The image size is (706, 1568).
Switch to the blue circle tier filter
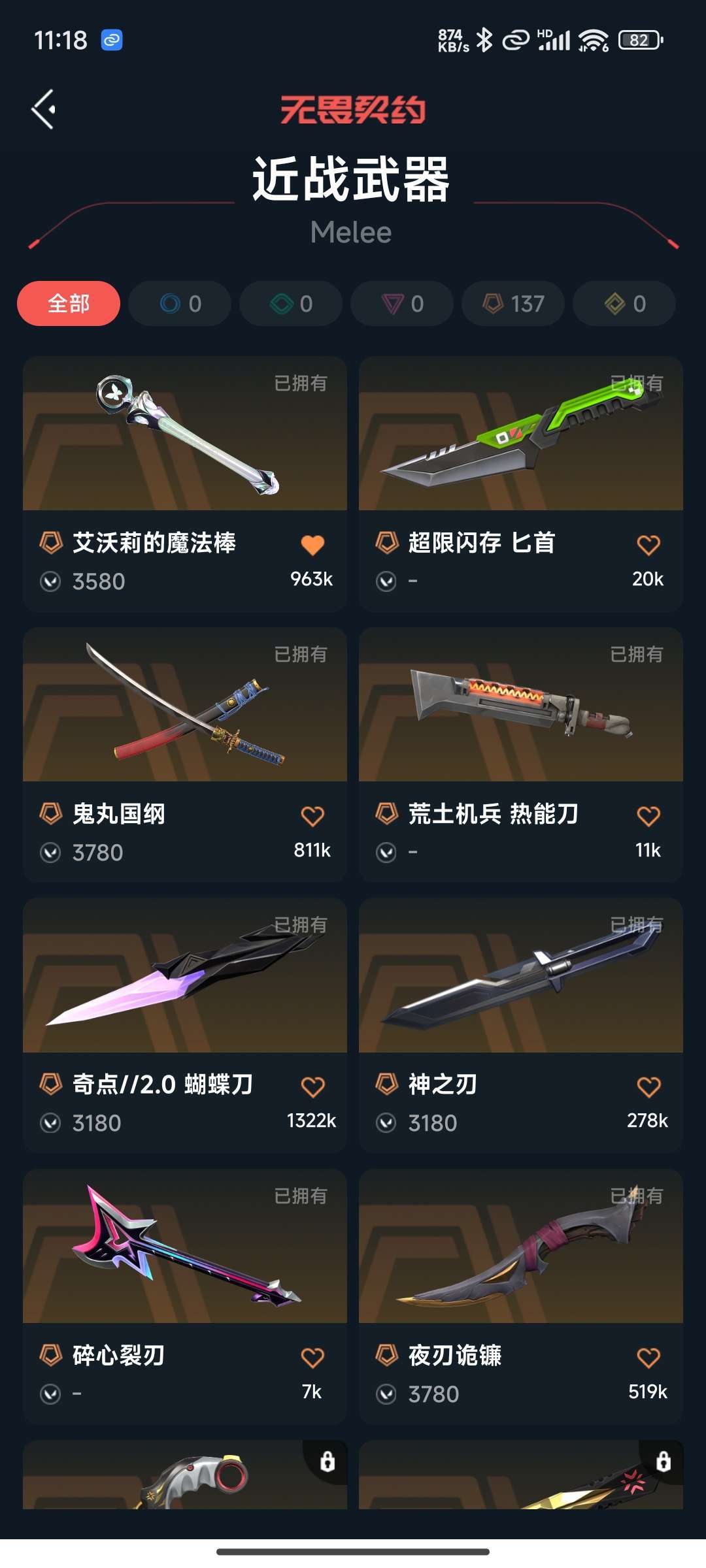(x=180, y=304)
